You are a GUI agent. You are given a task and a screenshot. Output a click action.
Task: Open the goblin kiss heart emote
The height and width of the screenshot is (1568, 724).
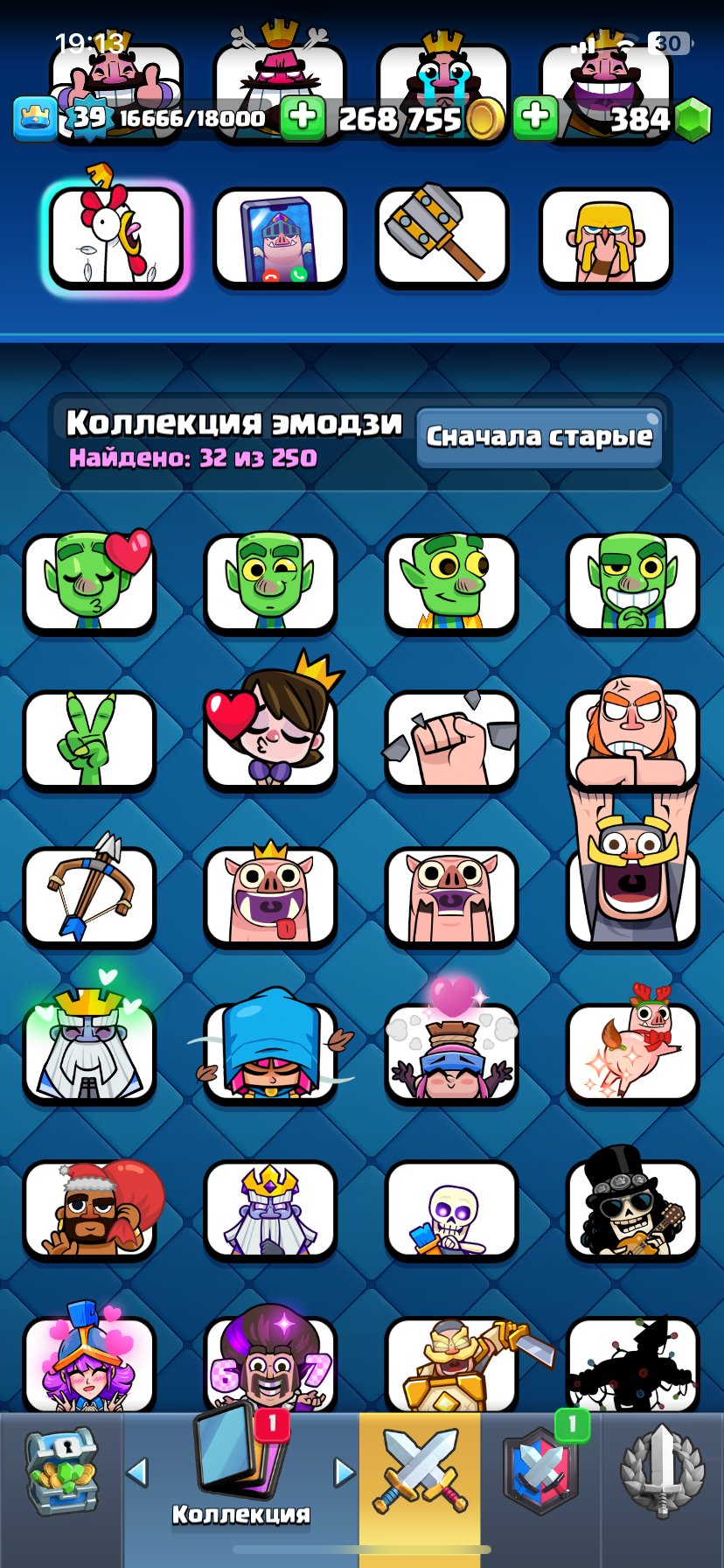pyautogui.click(x=90, y=582)
